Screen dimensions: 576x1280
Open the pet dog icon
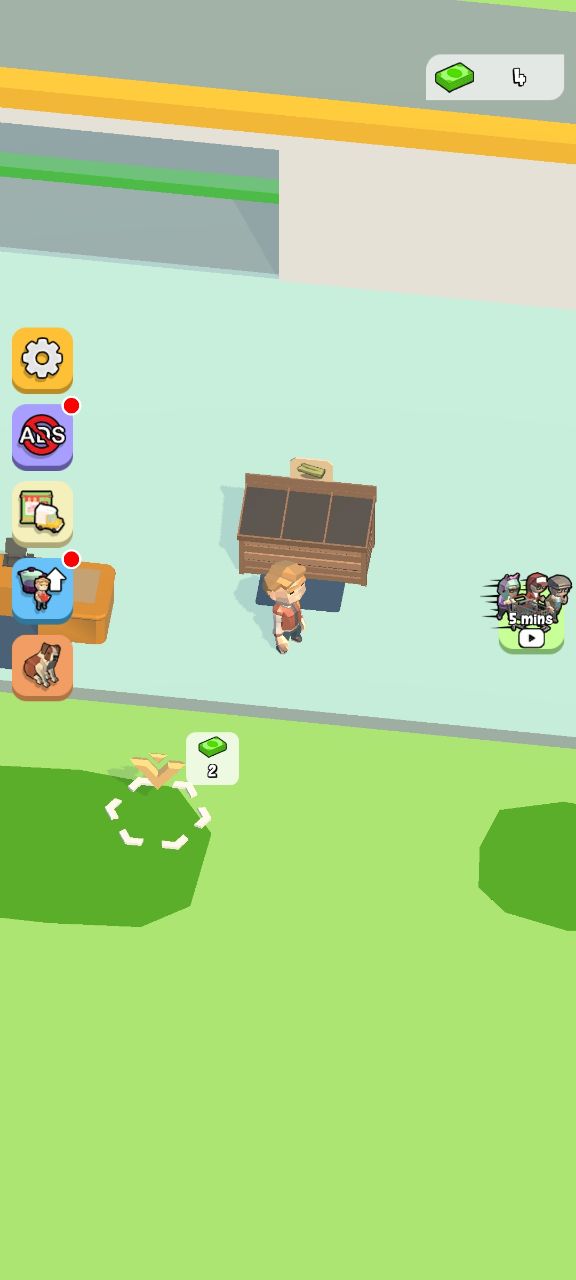pyautogui.click(x=42, y=666)
